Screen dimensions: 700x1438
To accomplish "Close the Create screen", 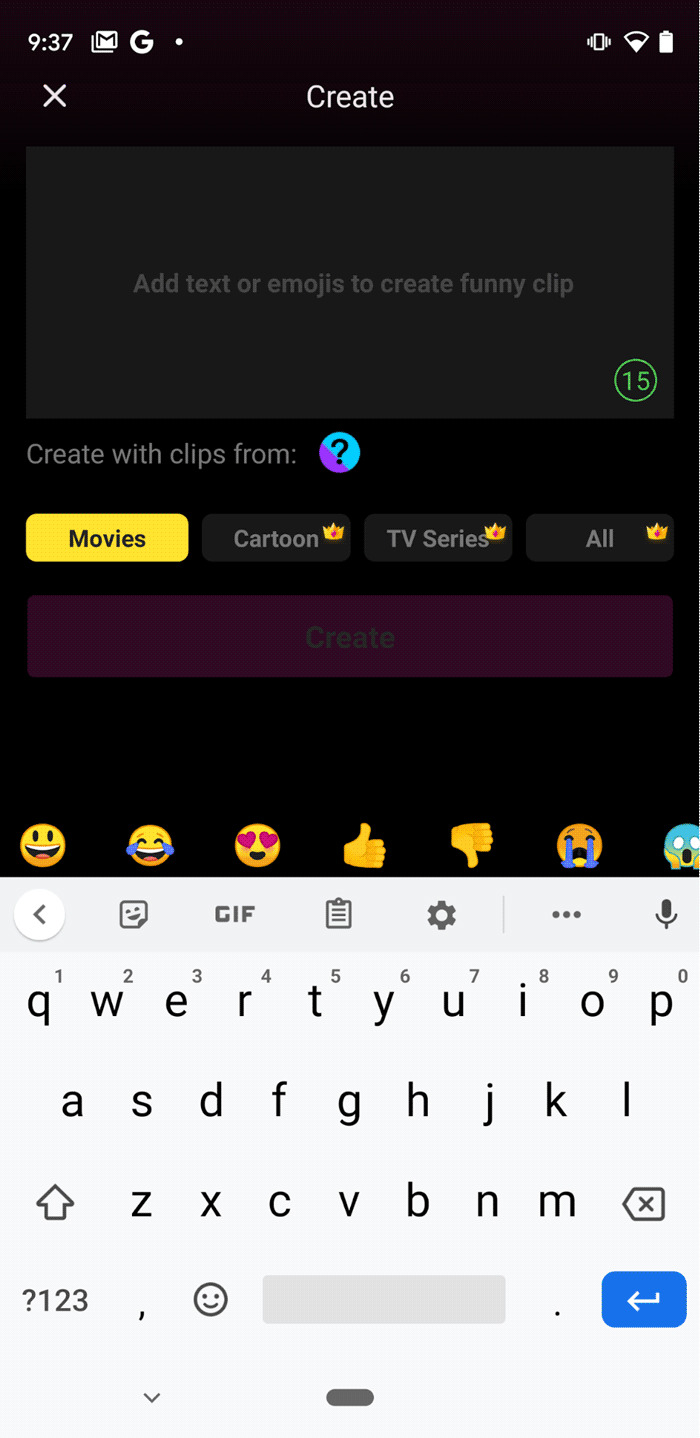I will click(54, 96).
